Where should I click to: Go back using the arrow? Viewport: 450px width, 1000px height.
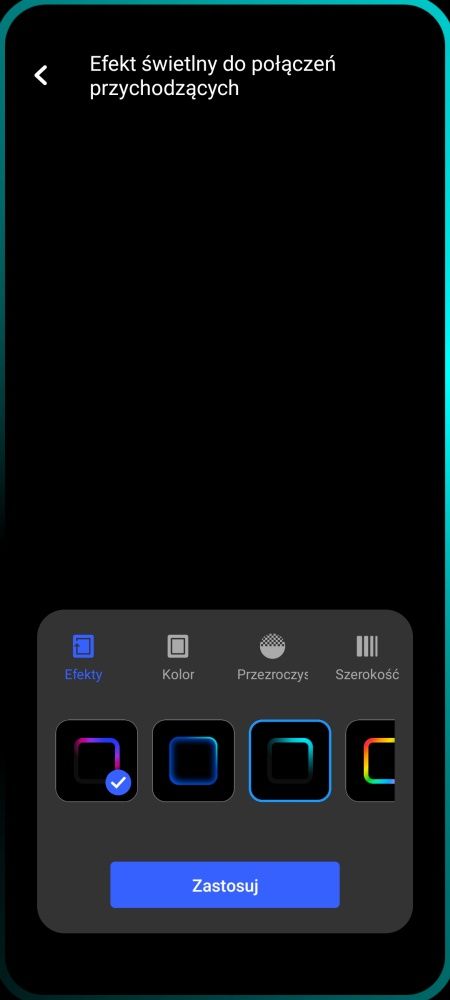pos(41,75)
